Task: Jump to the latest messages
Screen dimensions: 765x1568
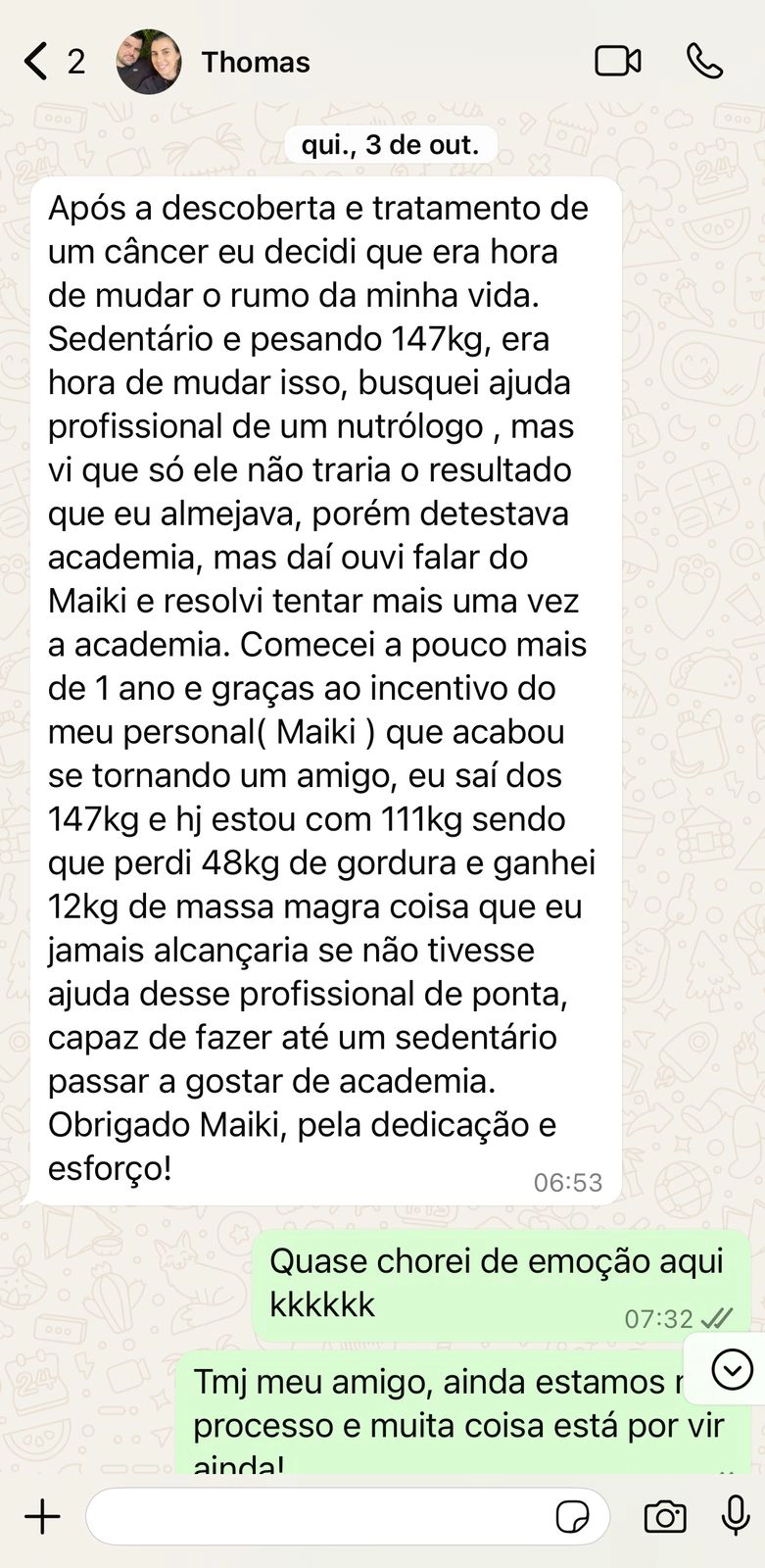Action: coord(732,1369)
